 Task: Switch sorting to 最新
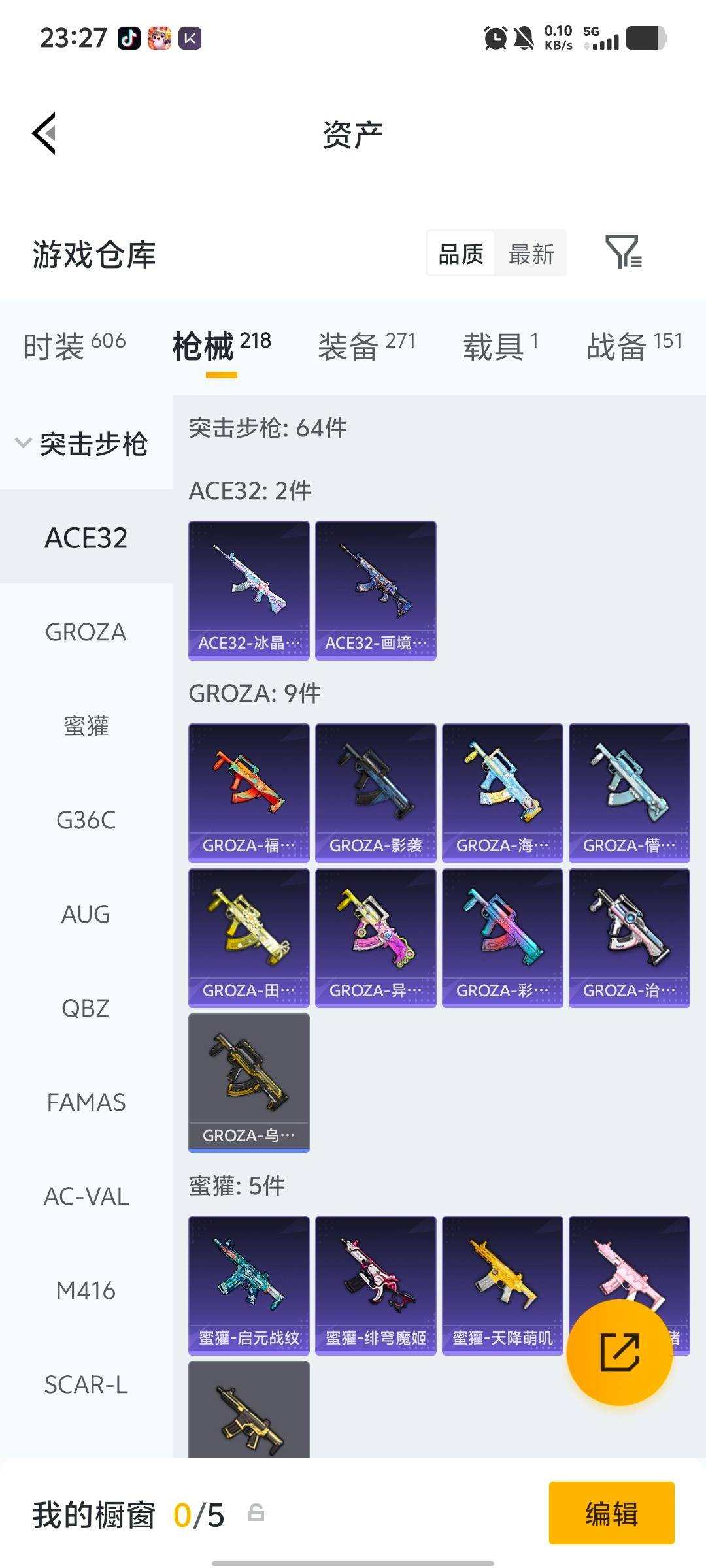(531, 253)
